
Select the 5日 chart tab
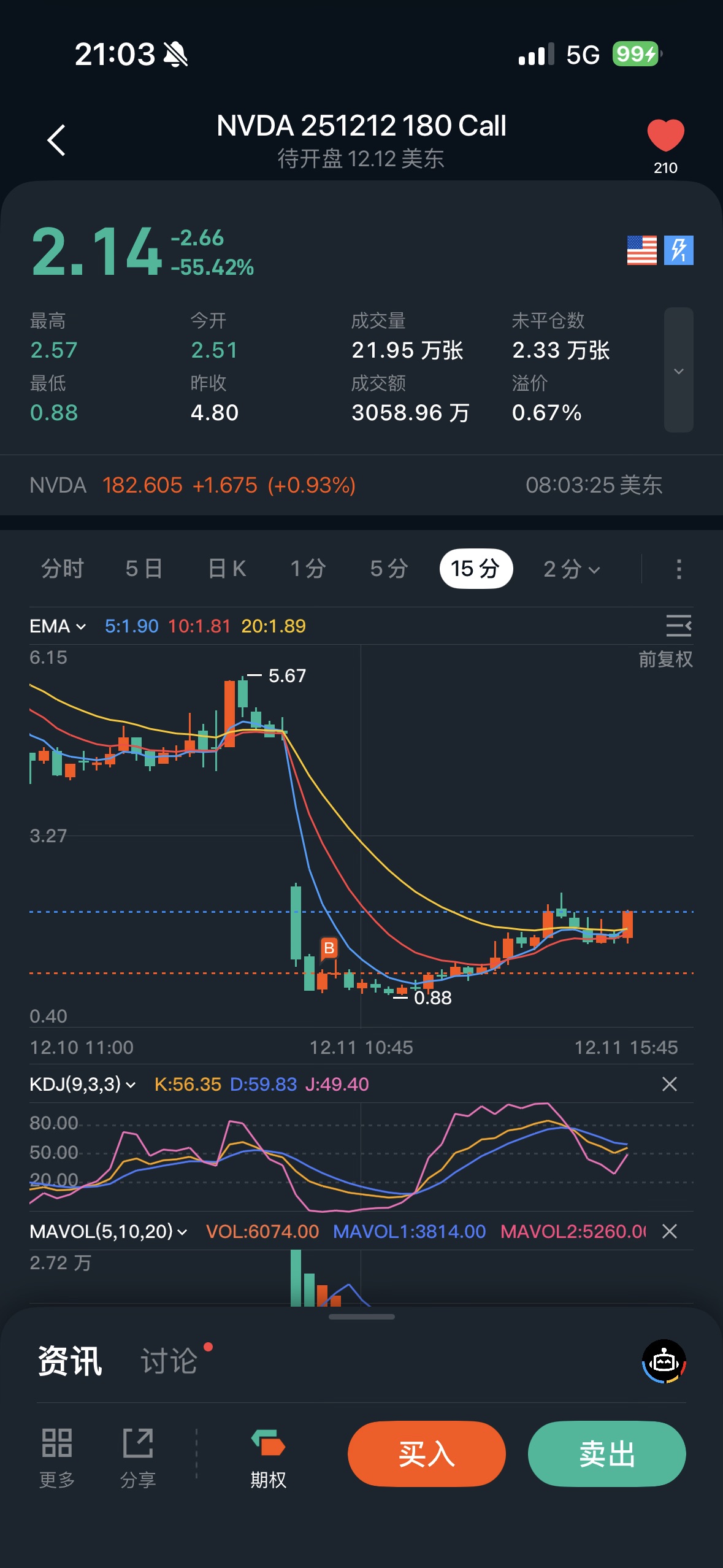click(144, 569)
